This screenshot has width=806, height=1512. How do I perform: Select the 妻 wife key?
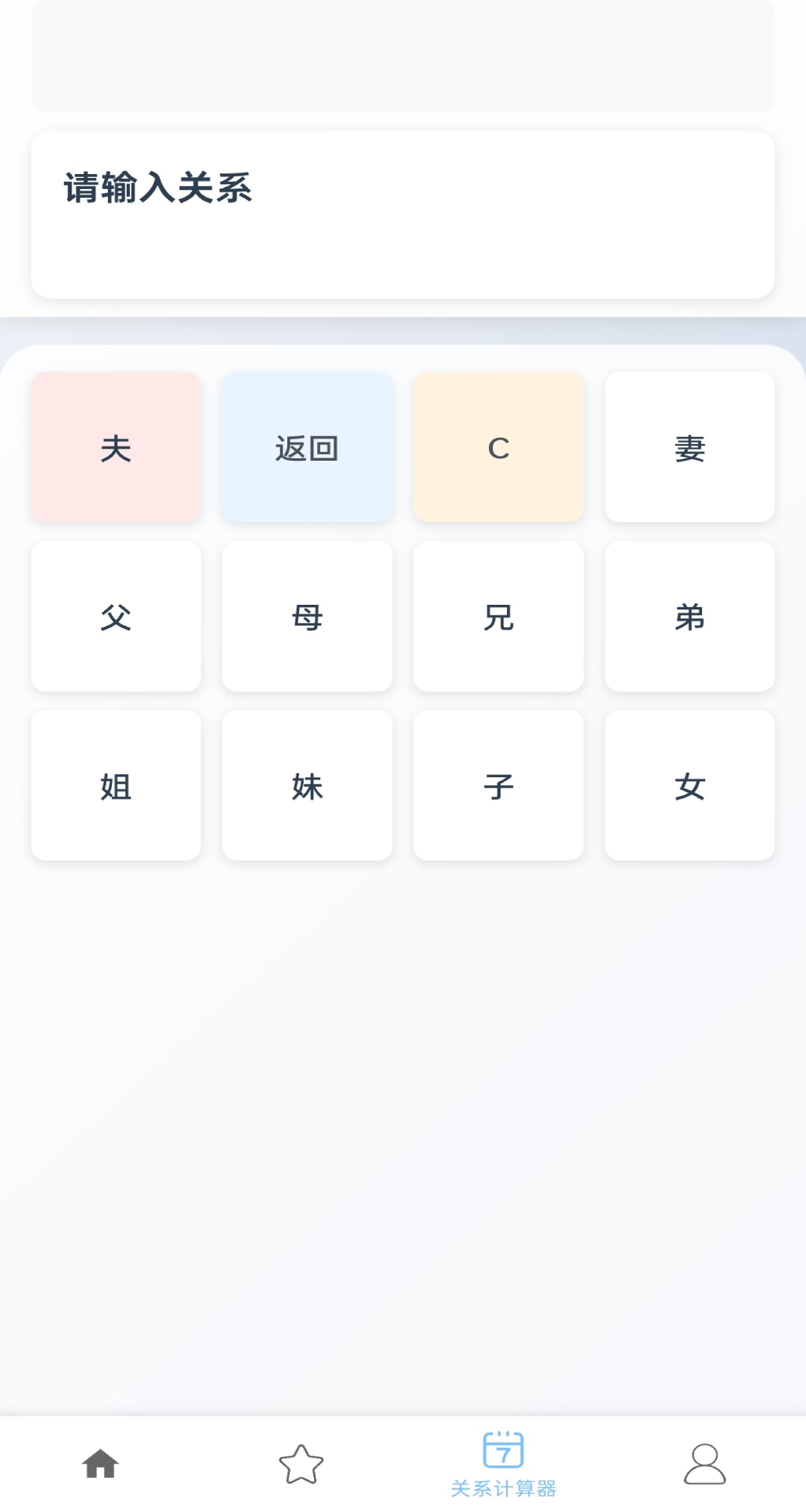pos(690,447)
